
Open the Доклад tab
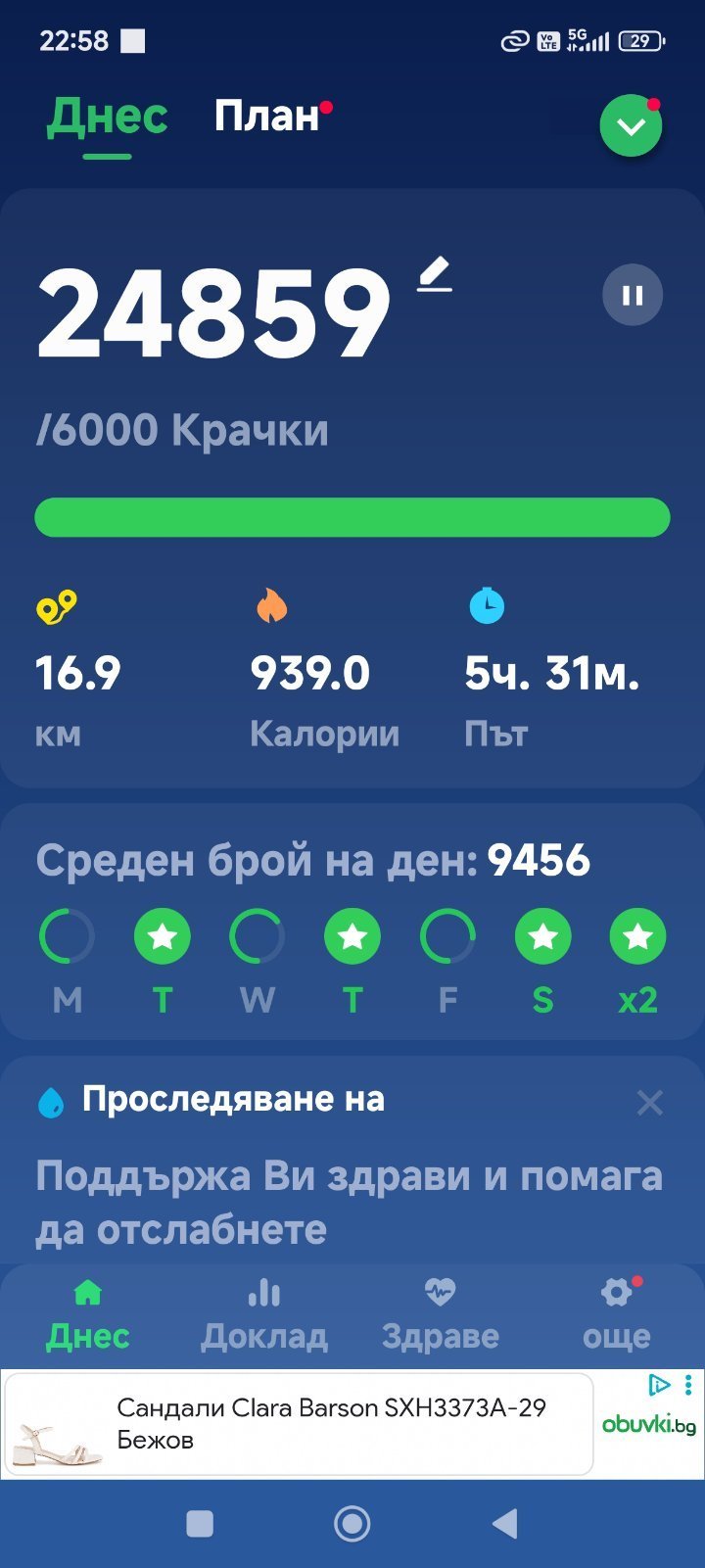264,1314
